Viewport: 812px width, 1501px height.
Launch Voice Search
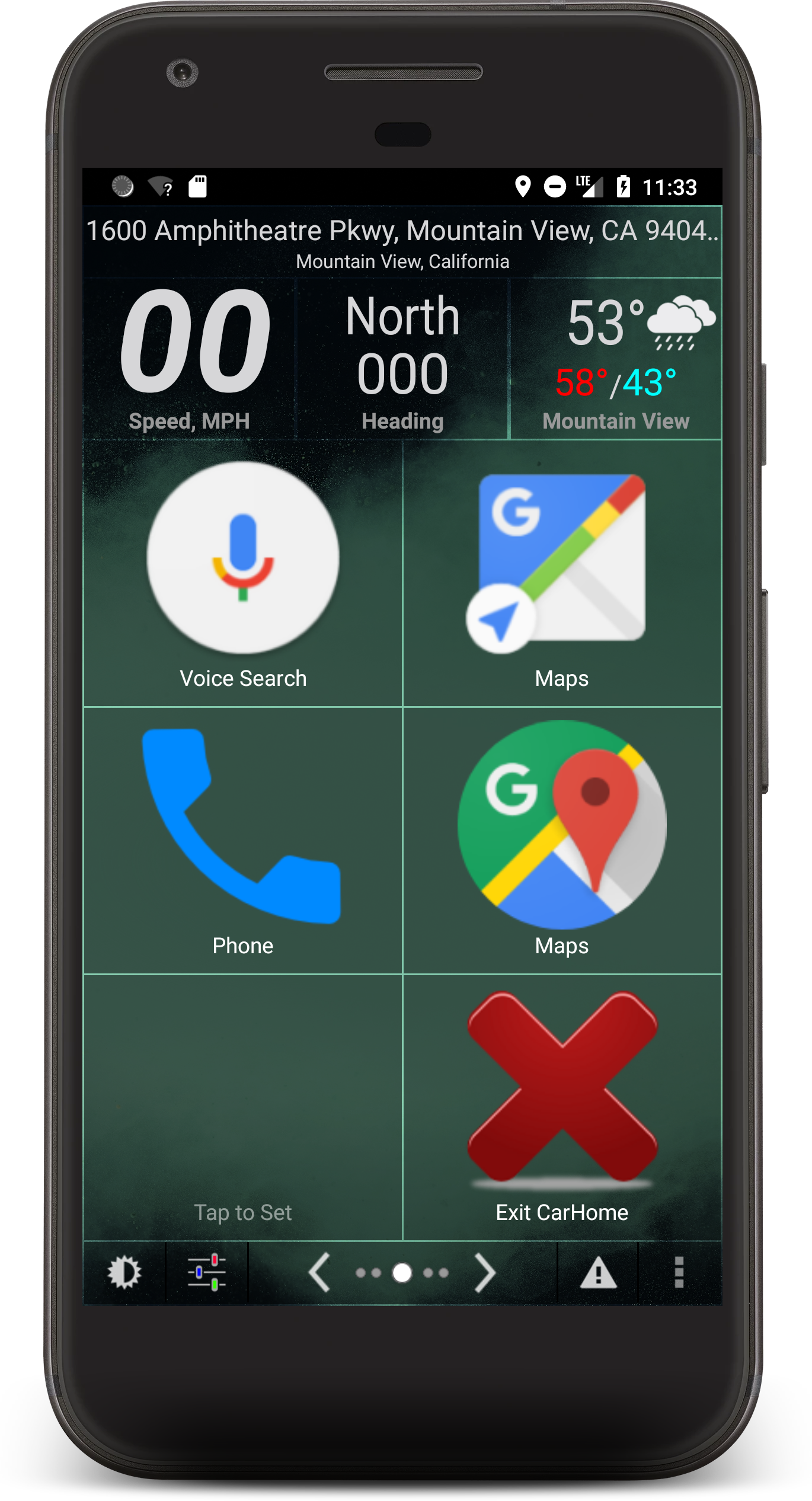click(243, 573)
